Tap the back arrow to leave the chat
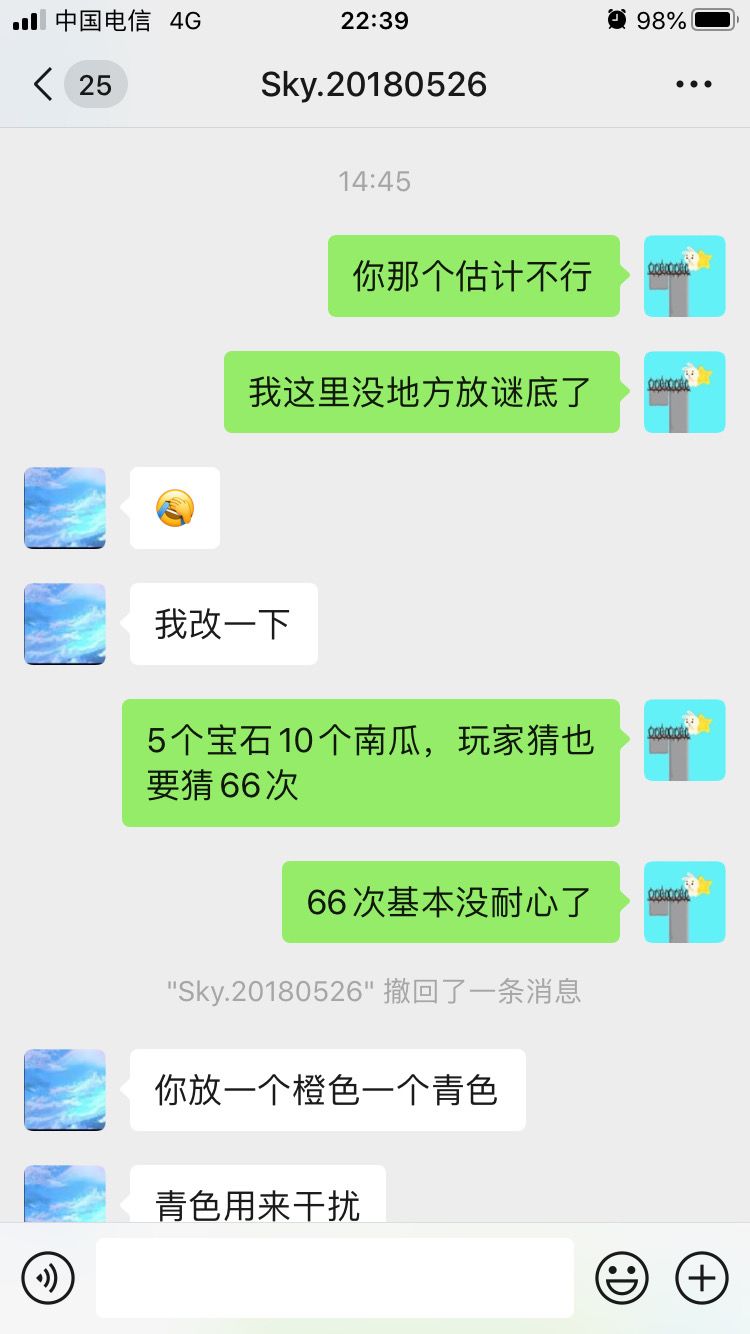 click(x=40, y=84)
